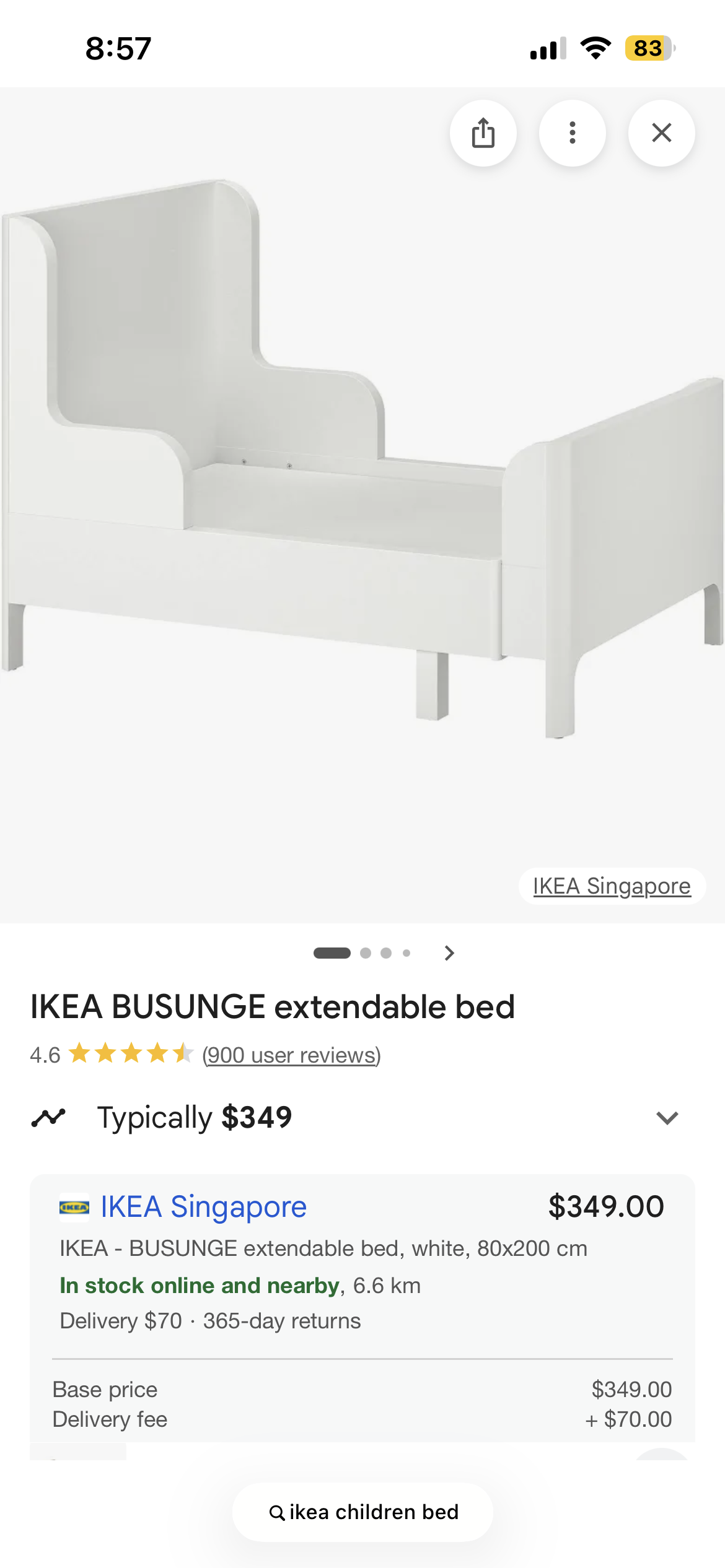Open the three-dot overflow menu
Image resolution: width=725 pixels, height=1568 pixels.
click(572, 133)
